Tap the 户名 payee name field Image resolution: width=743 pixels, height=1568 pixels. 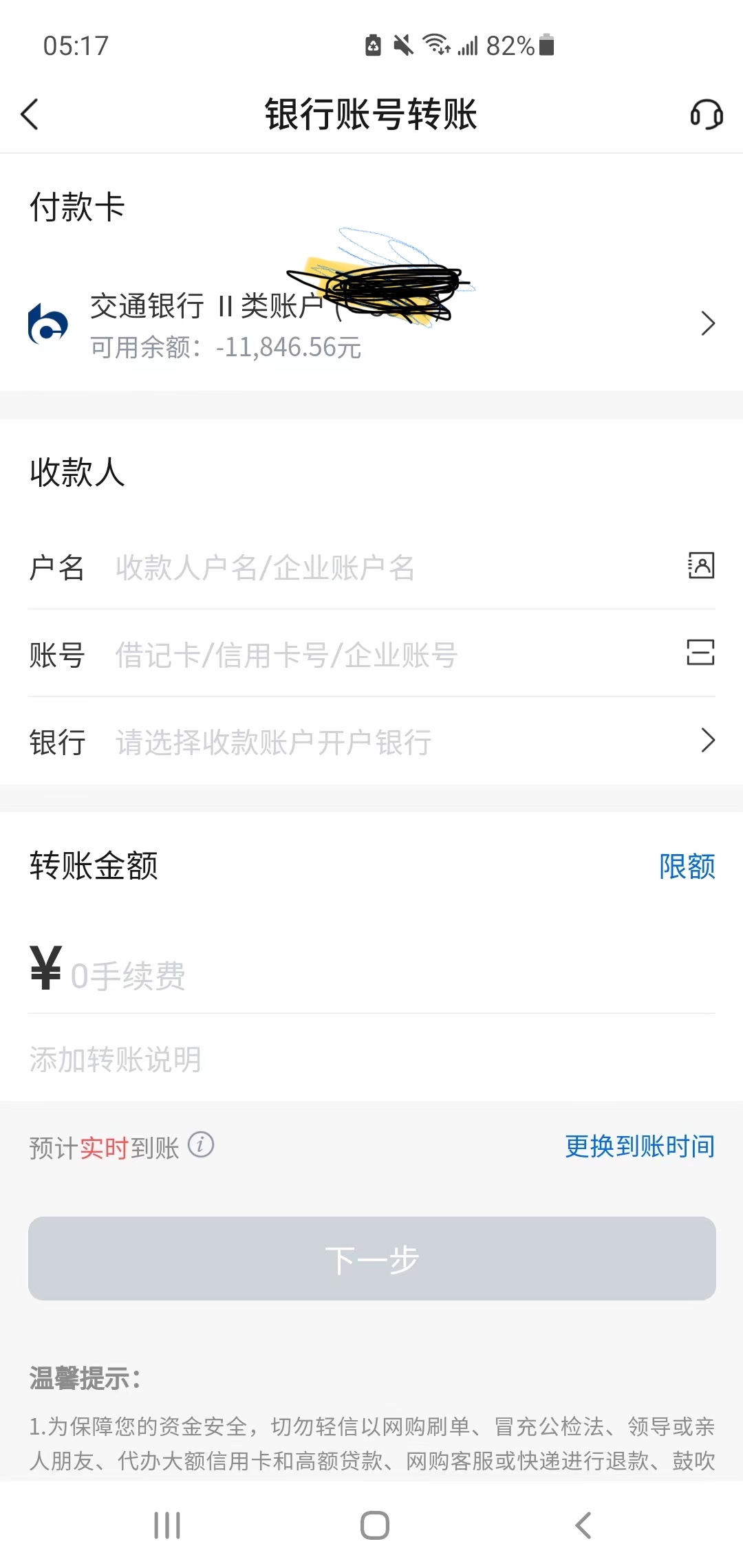(385, 568)
